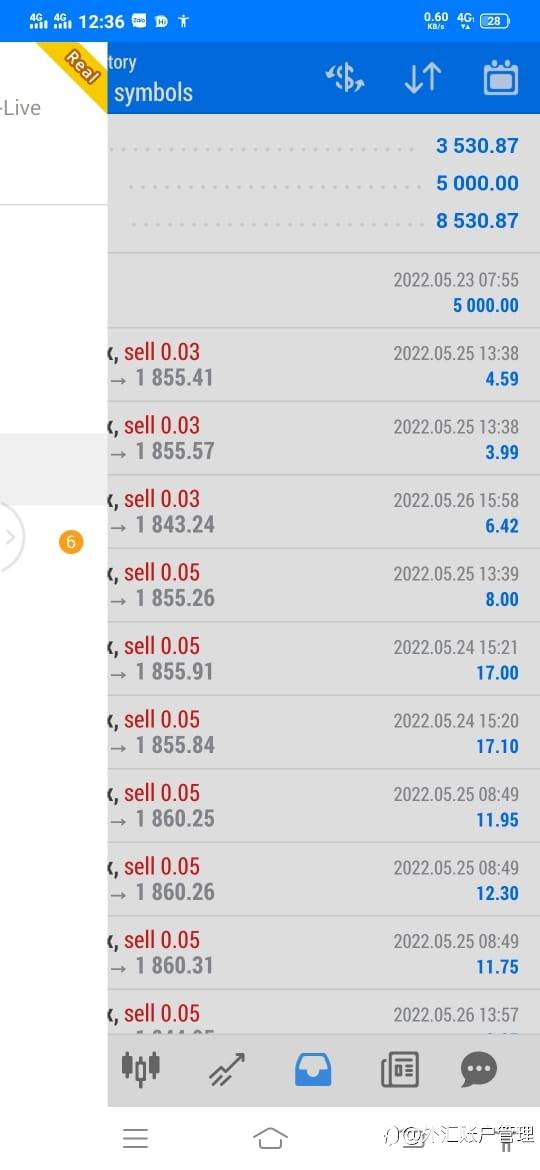Open the sell 0.03 deal closed at 1 855.41
540x1170 pixels.
pyautogui.click(x=324, y=365)
